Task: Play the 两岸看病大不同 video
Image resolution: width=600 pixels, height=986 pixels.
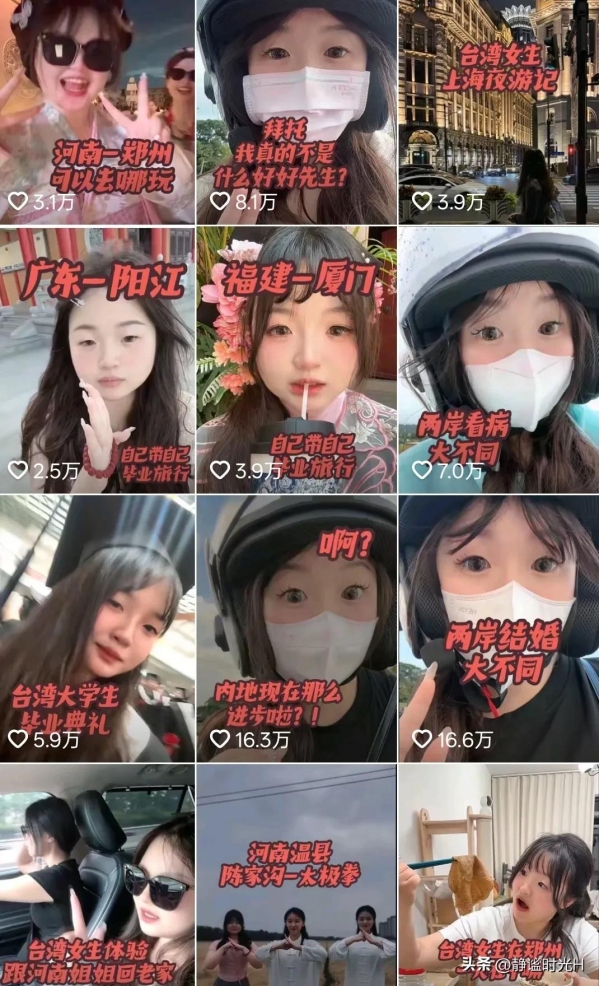Action: pyautogui.click(x=499, y=360)
